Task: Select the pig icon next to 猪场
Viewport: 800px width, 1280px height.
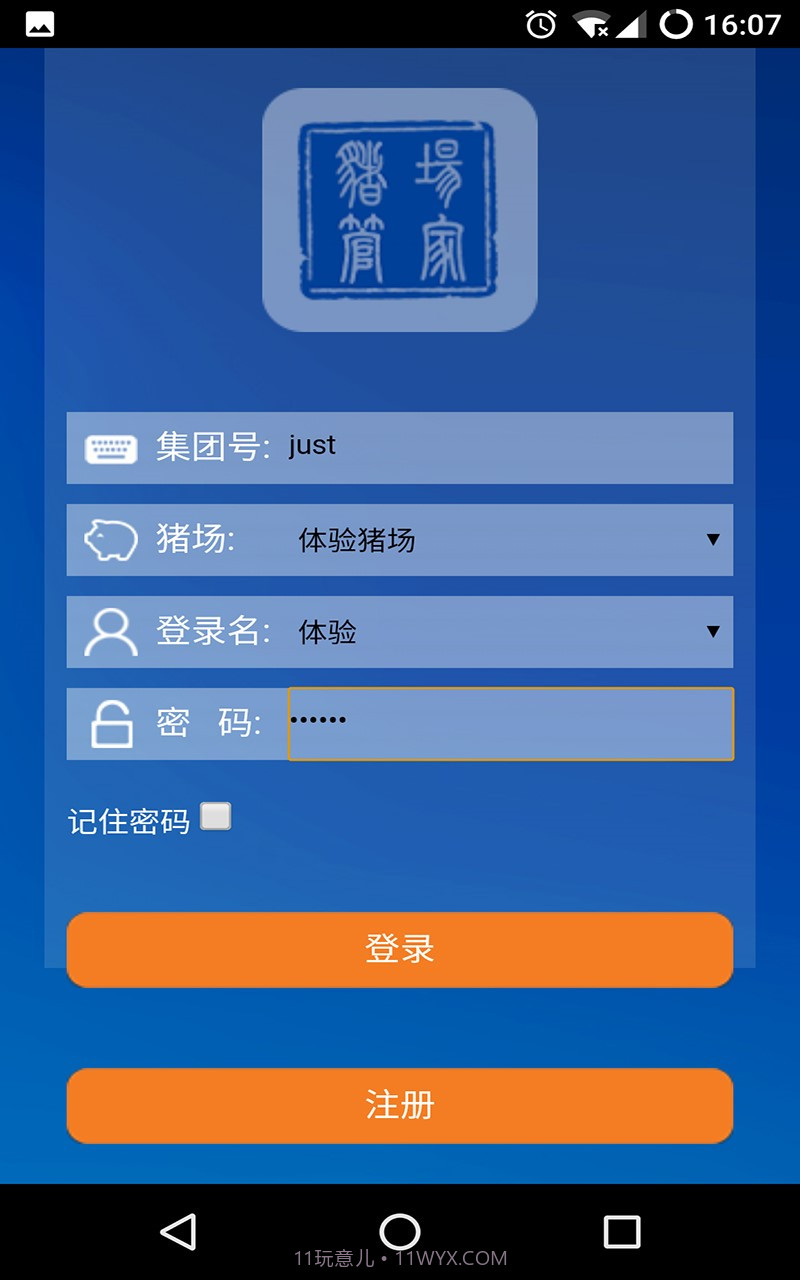Action: 110,540
